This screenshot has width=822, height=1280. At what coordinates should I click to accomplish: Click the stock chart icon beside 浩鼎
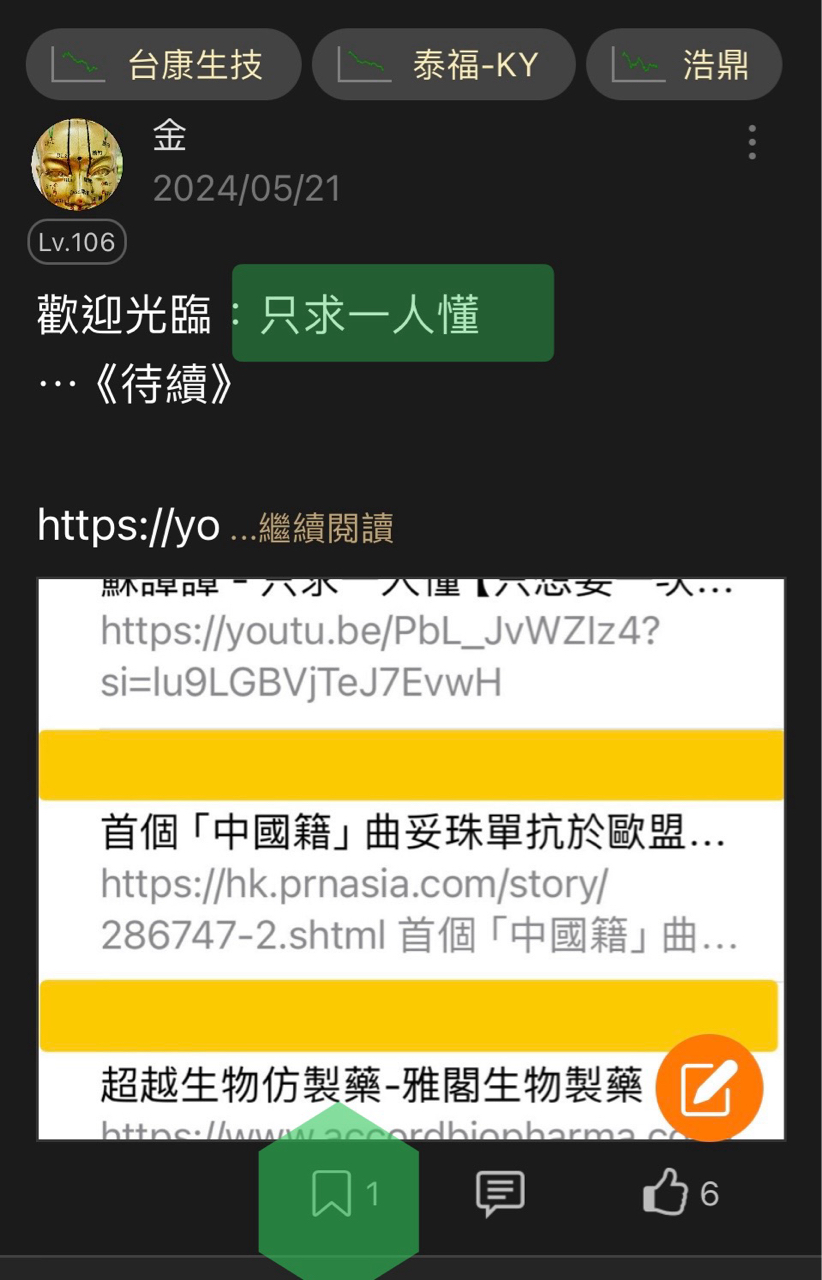pyautogui.click(x=636, y=63)
